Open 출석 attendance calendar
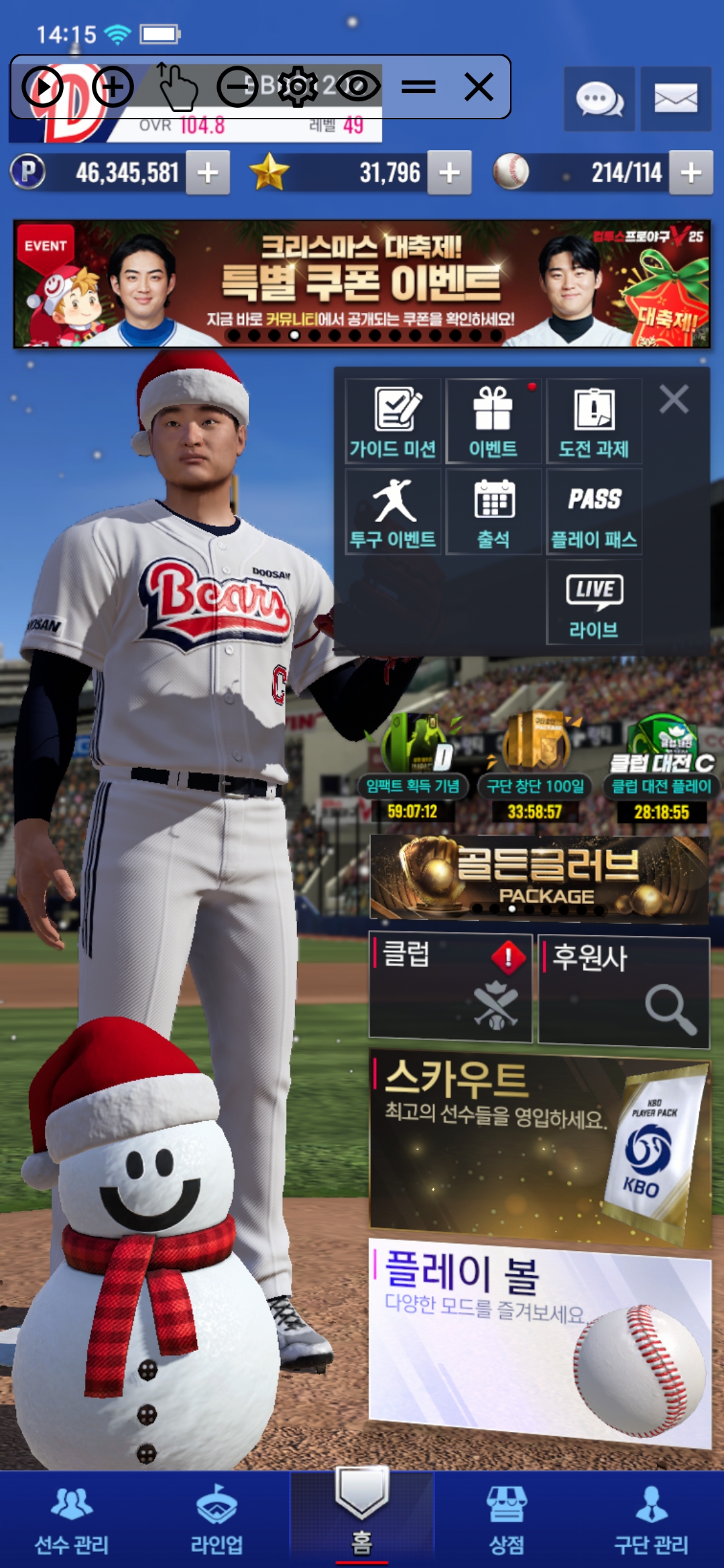Screen dimensions: 724x1568 coord(493,512)
